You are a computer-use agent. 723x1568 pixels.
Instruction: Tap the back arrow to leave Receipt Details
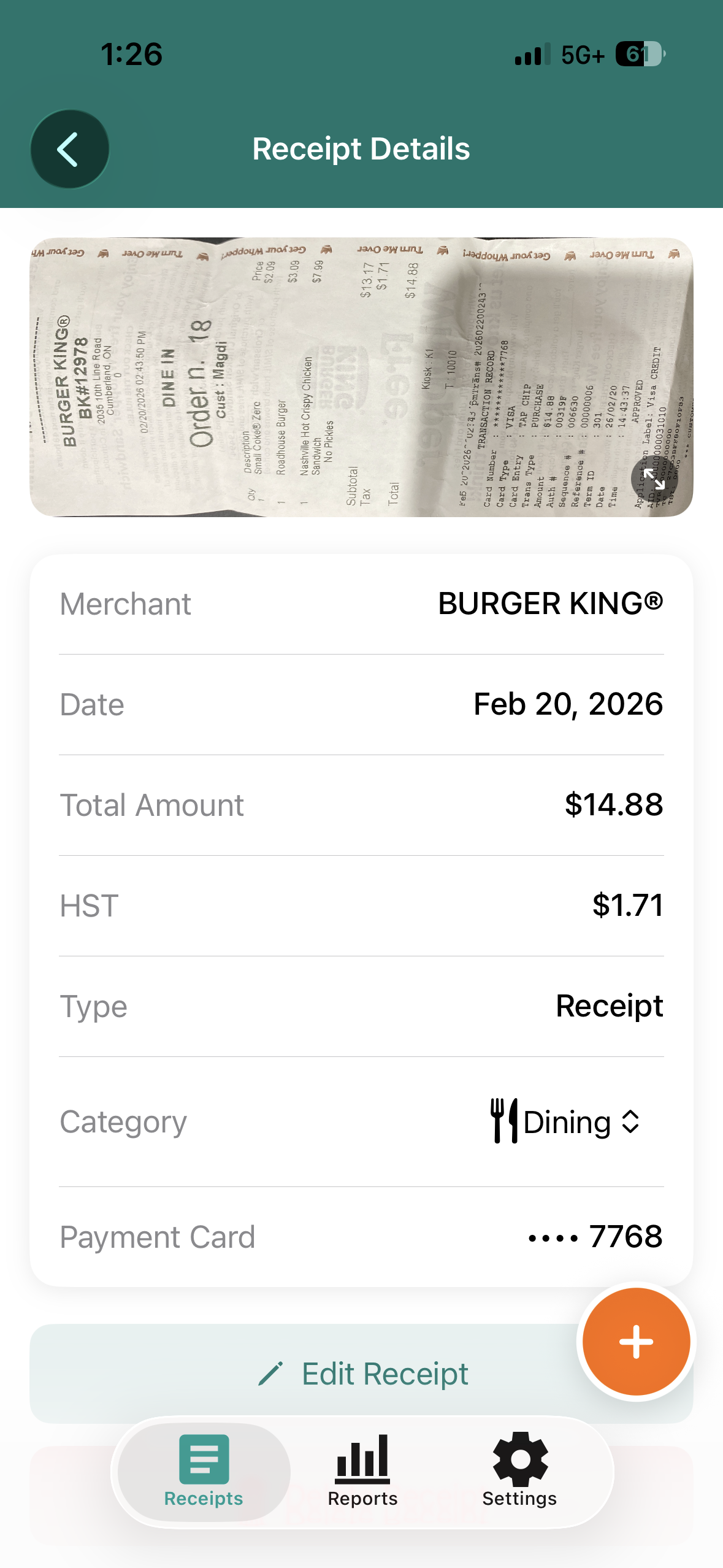(x=69, y=148)
